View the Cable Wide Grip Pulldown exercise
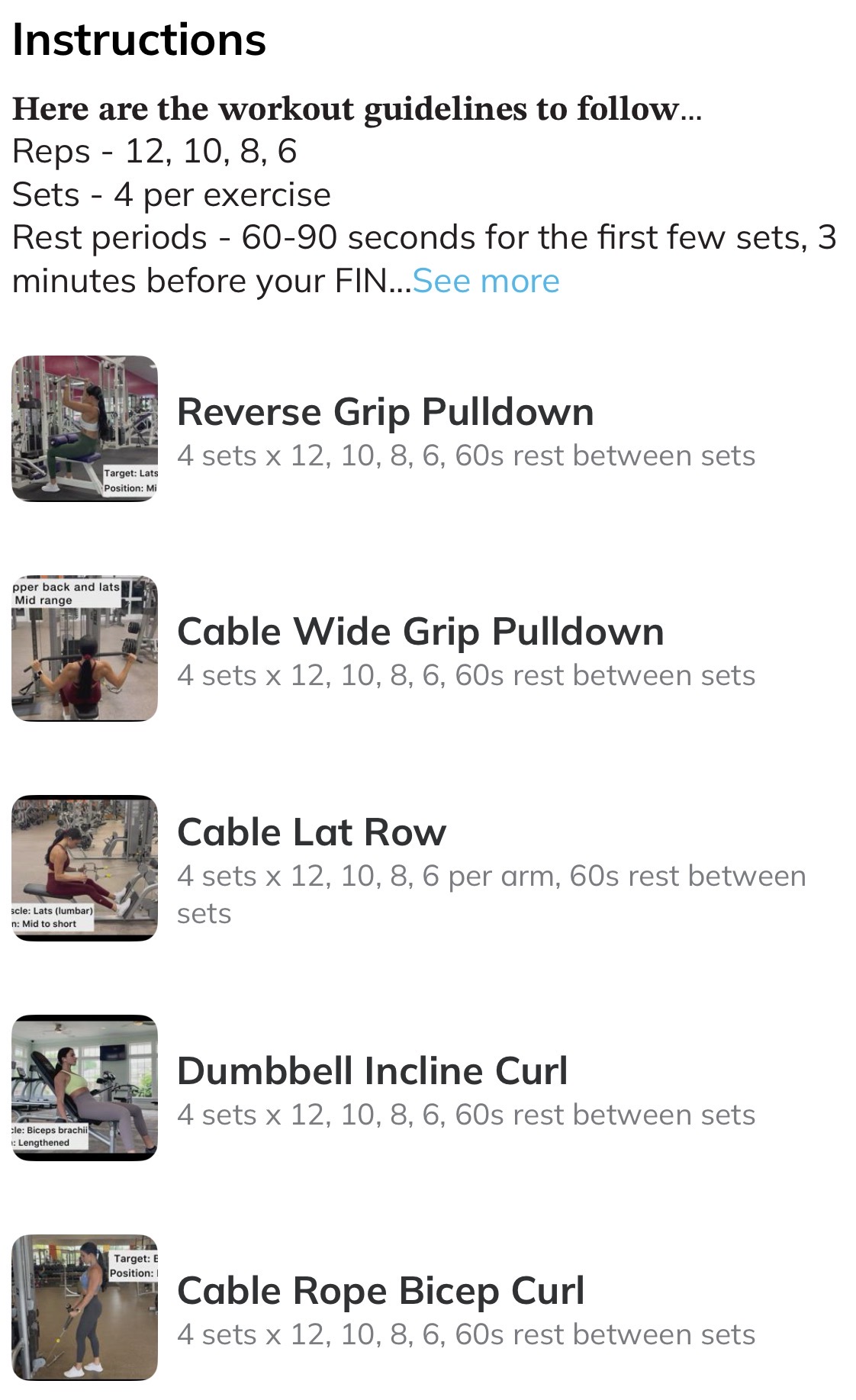The width and height of the screenshot is (856, 1400). click(420, 632)
